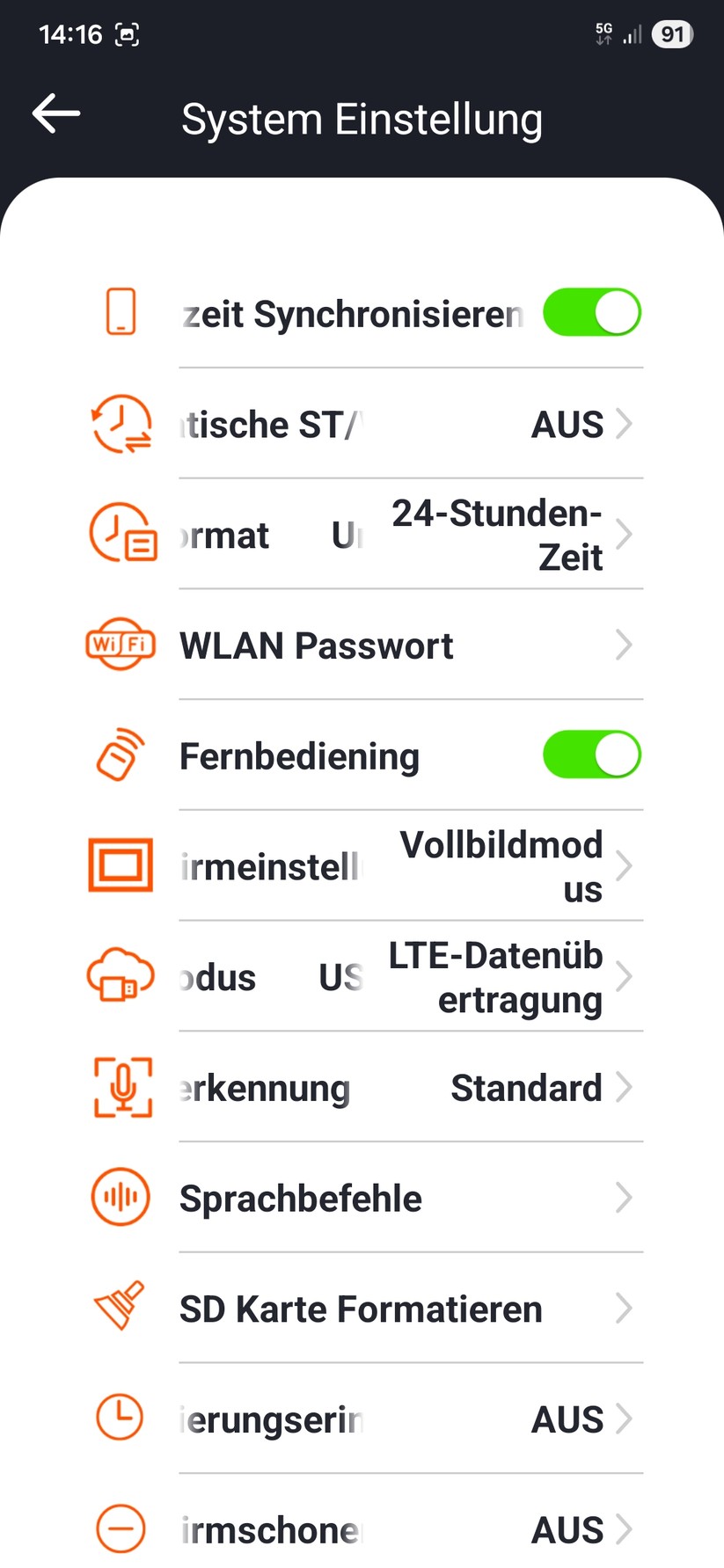Viewport: 724px width, 1568px height.
Task: Tap the back arrow in the title bar
Action: (55, 113)
